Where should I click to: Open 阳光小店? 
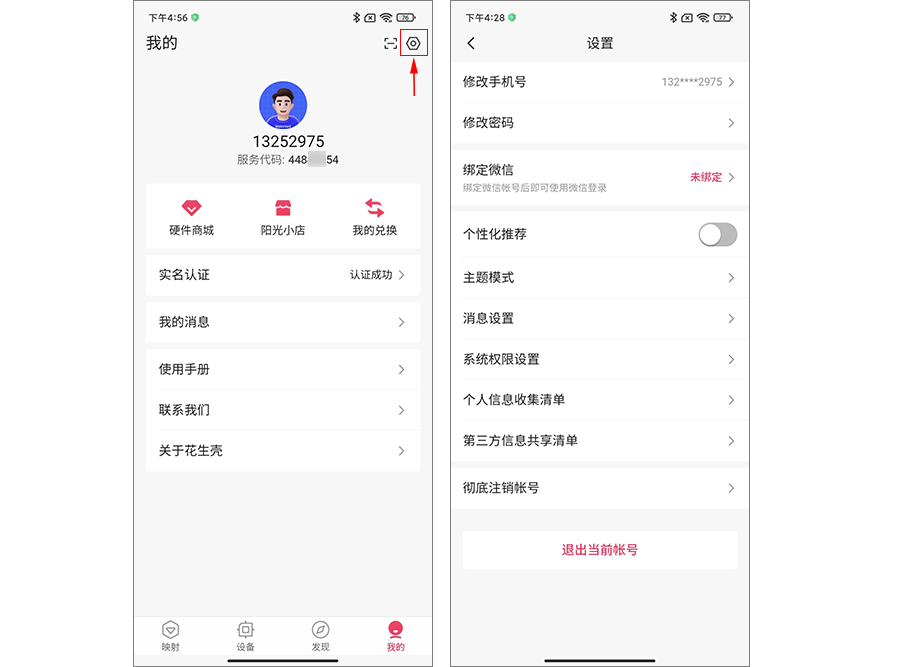(283, 216)
